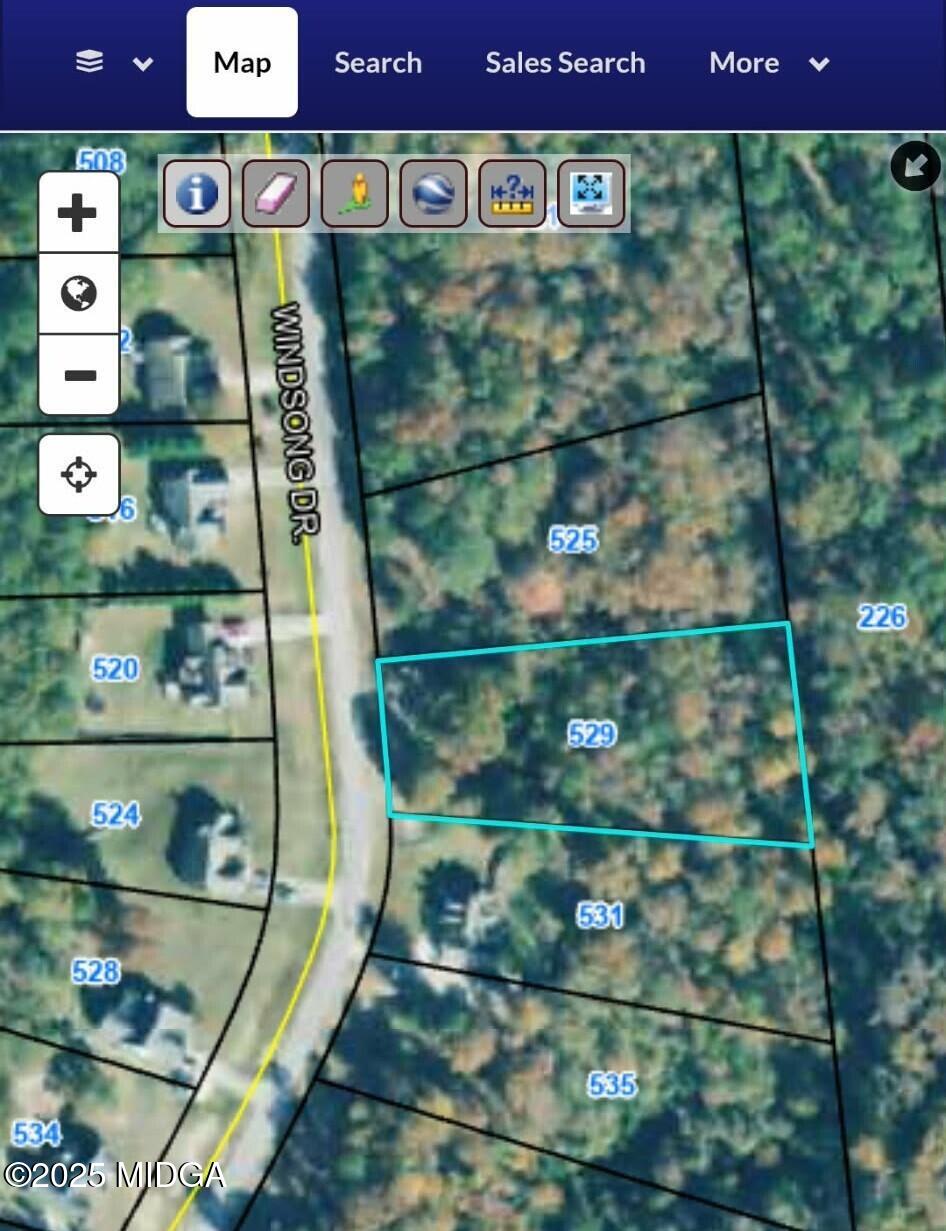Select the distance measurement tool

pos(512,194)
